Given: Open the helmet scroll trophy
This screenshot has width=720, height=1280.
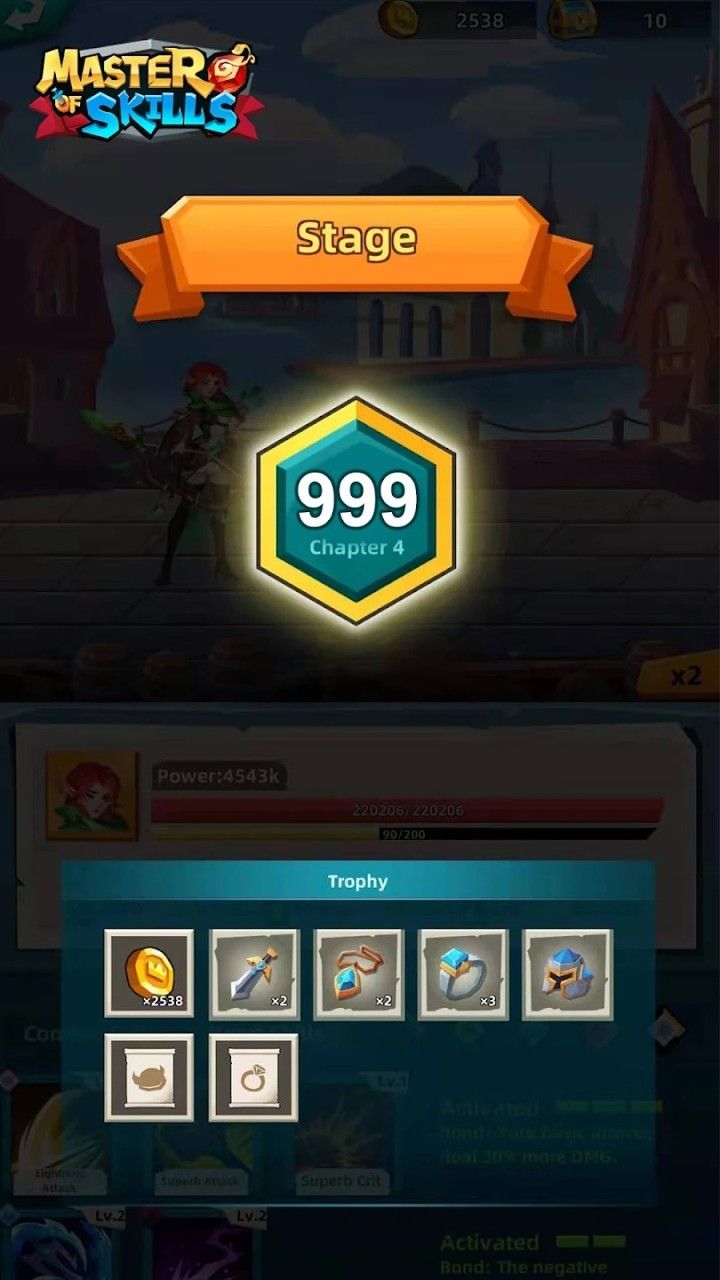Looking at the screenshot, I should [x=149, y=1077].
